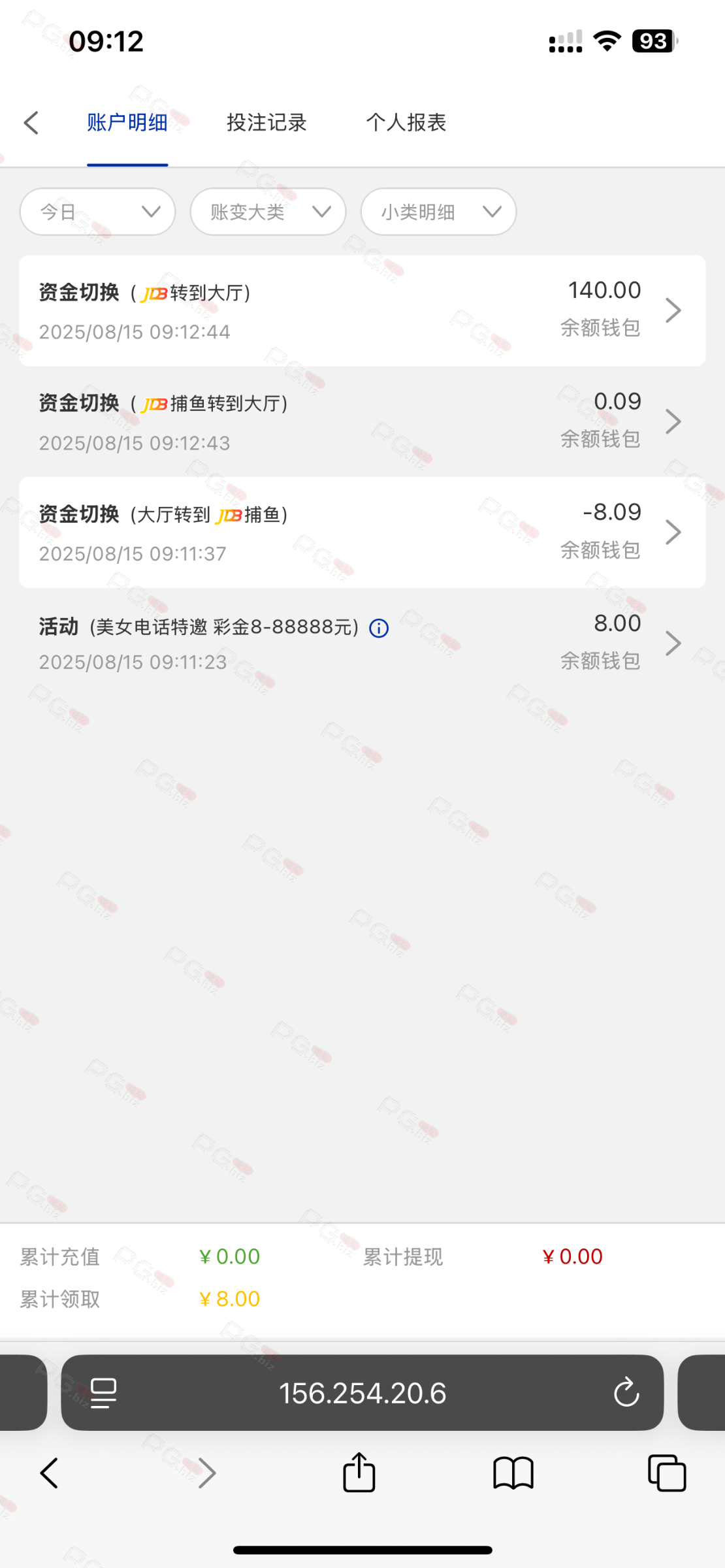Open the browser share sheet
725x1568 pixels.
359,1473
